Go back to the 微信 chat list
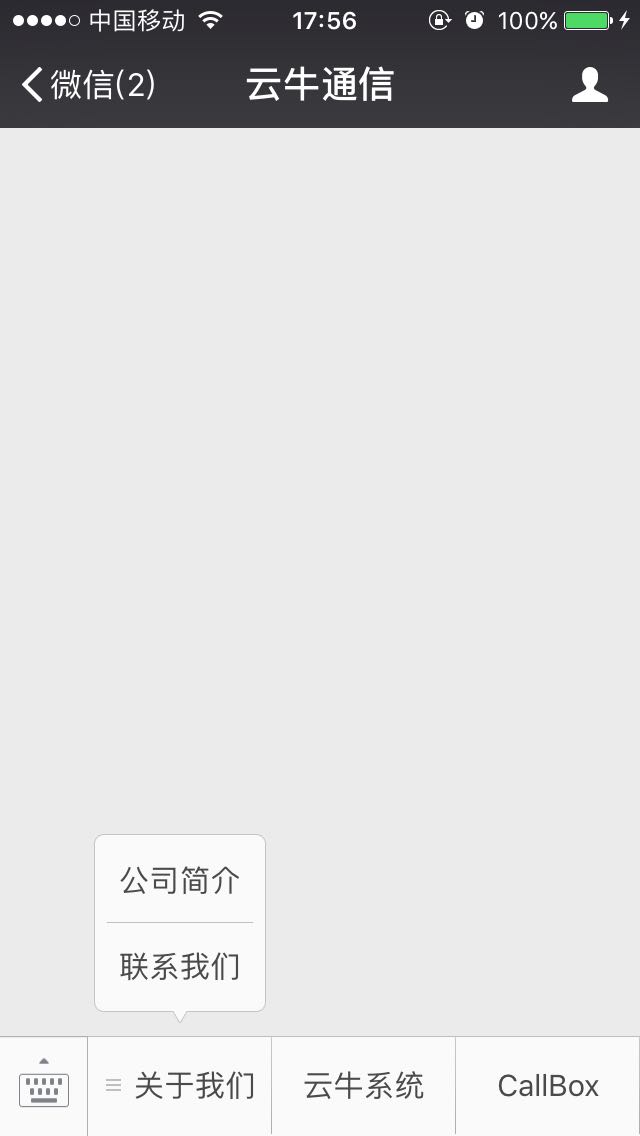This screenshot has height=1136, width=640. (x=88, y=85)
